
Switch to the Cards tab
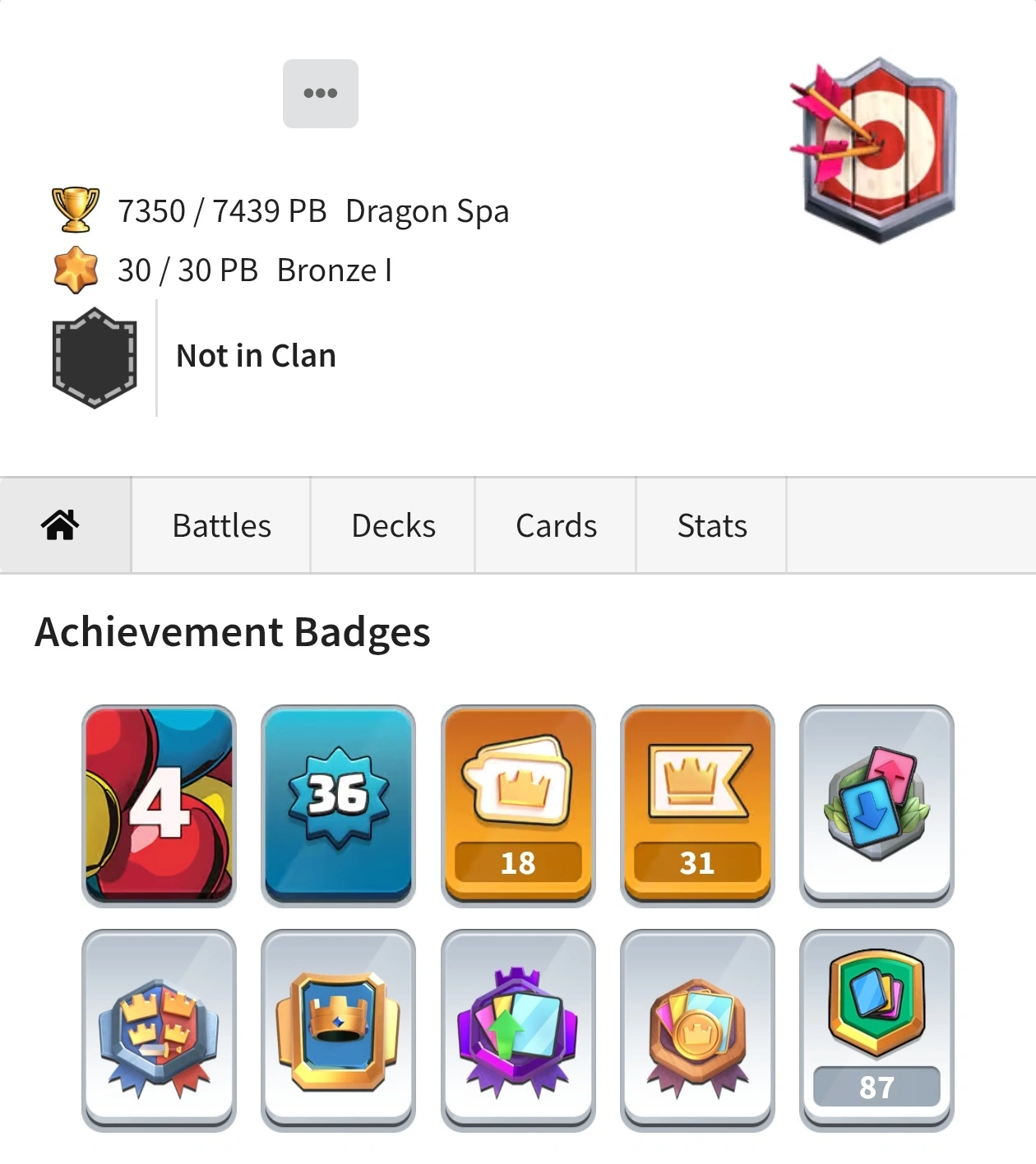pos(556,525)
